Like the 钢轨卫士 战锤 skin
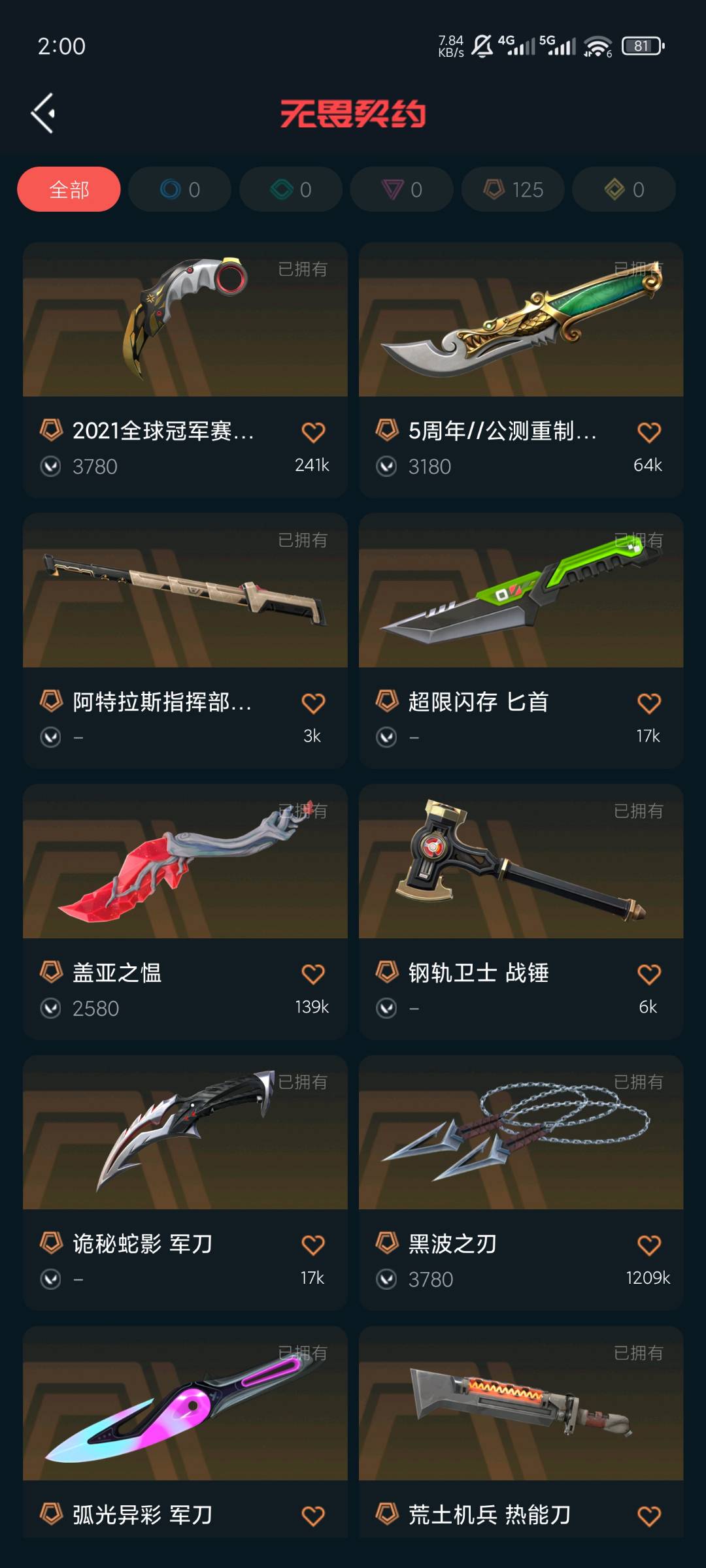This screenshot has height=1568, width=706. tap(648, 974)
